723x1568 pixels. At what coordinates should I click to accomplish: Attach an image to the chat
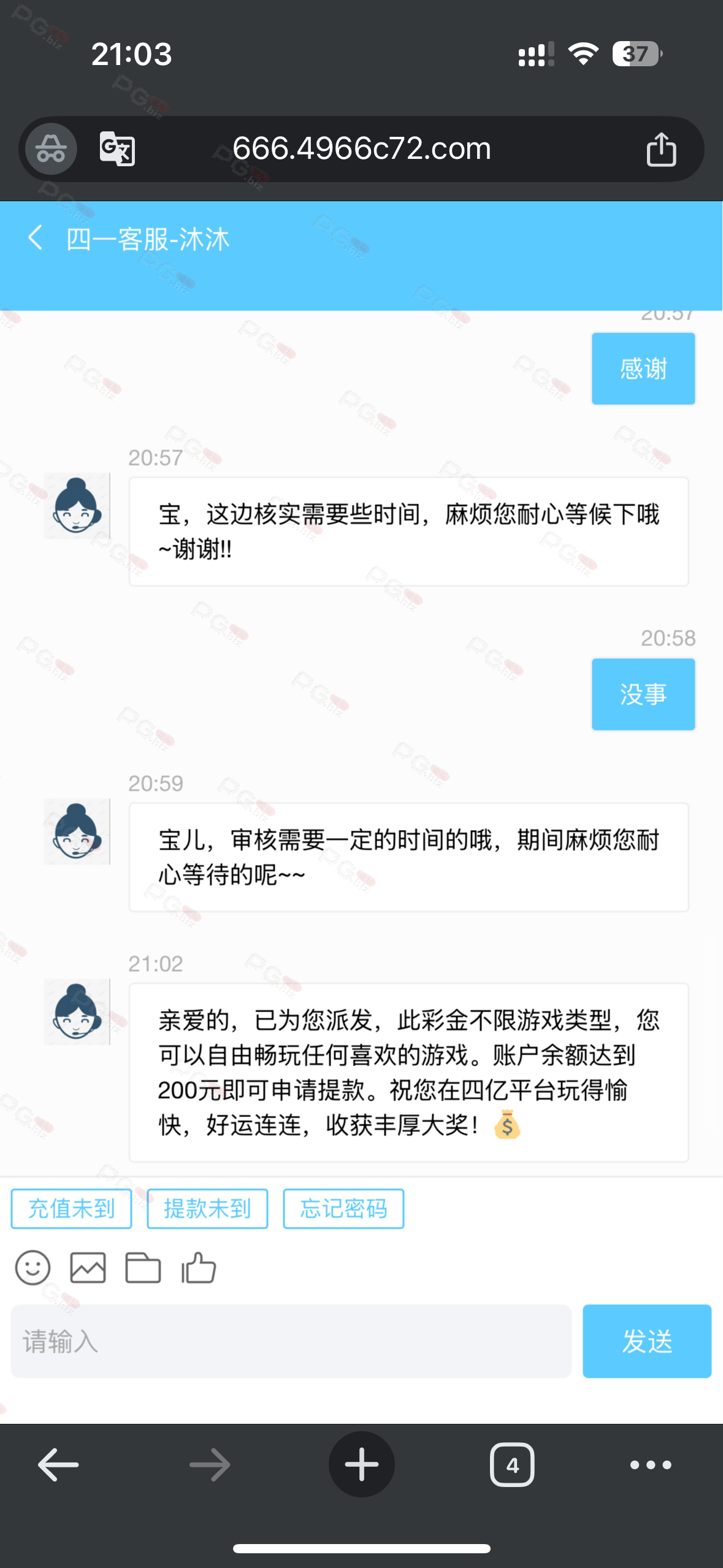click(88, 1267)
